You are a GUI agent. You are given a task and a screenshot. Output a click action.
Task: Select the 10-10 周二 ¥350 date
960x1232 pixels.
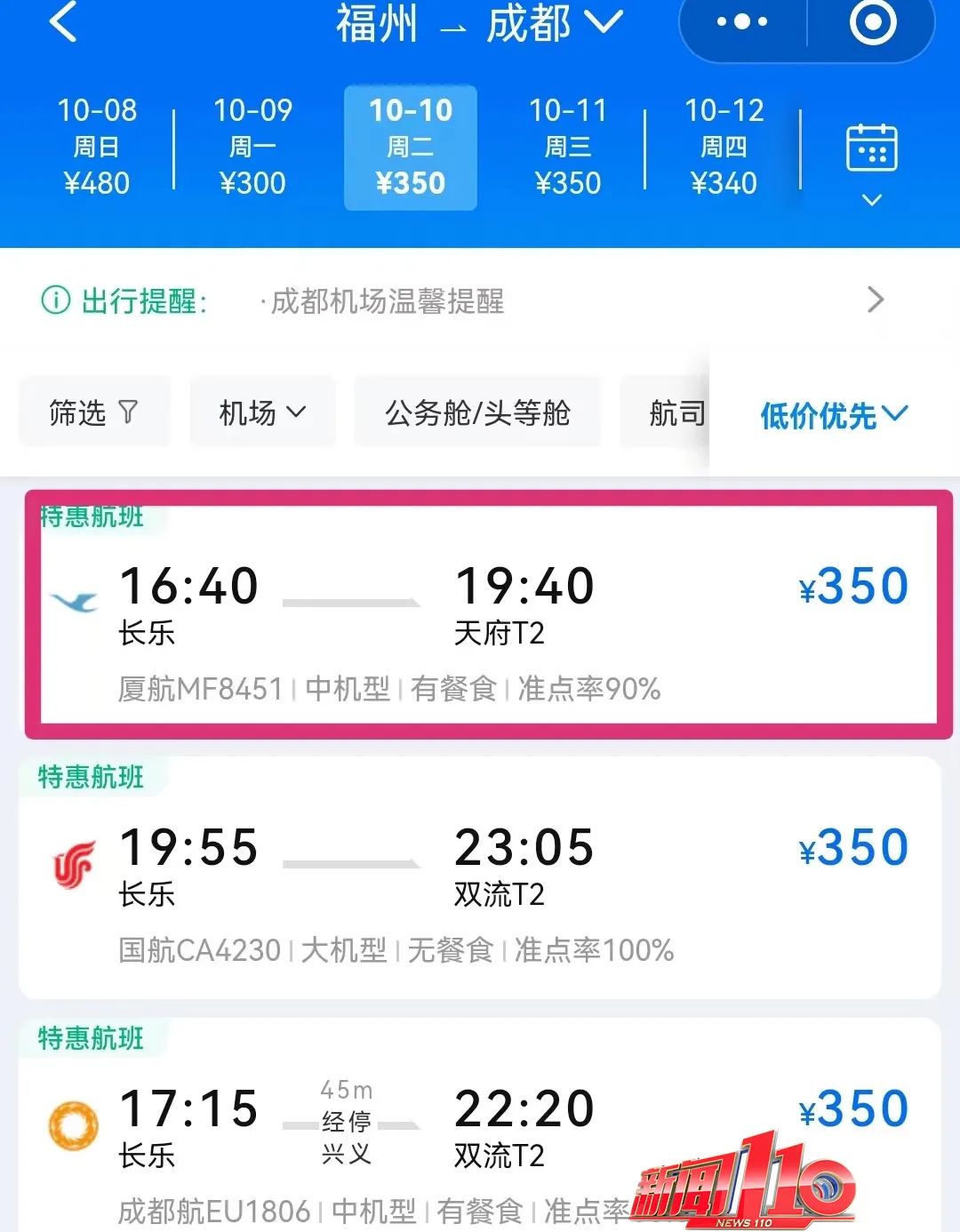point(411,147)
